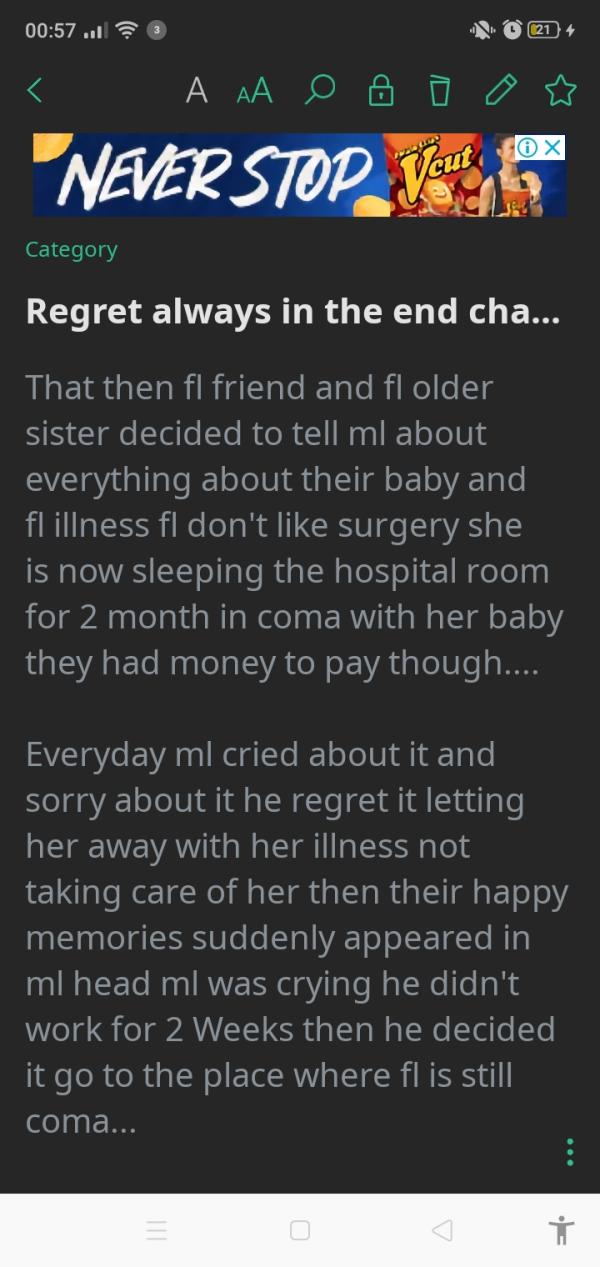Lock this note with the padlock
Screen dimensions: 600x1267
[380, 91]
